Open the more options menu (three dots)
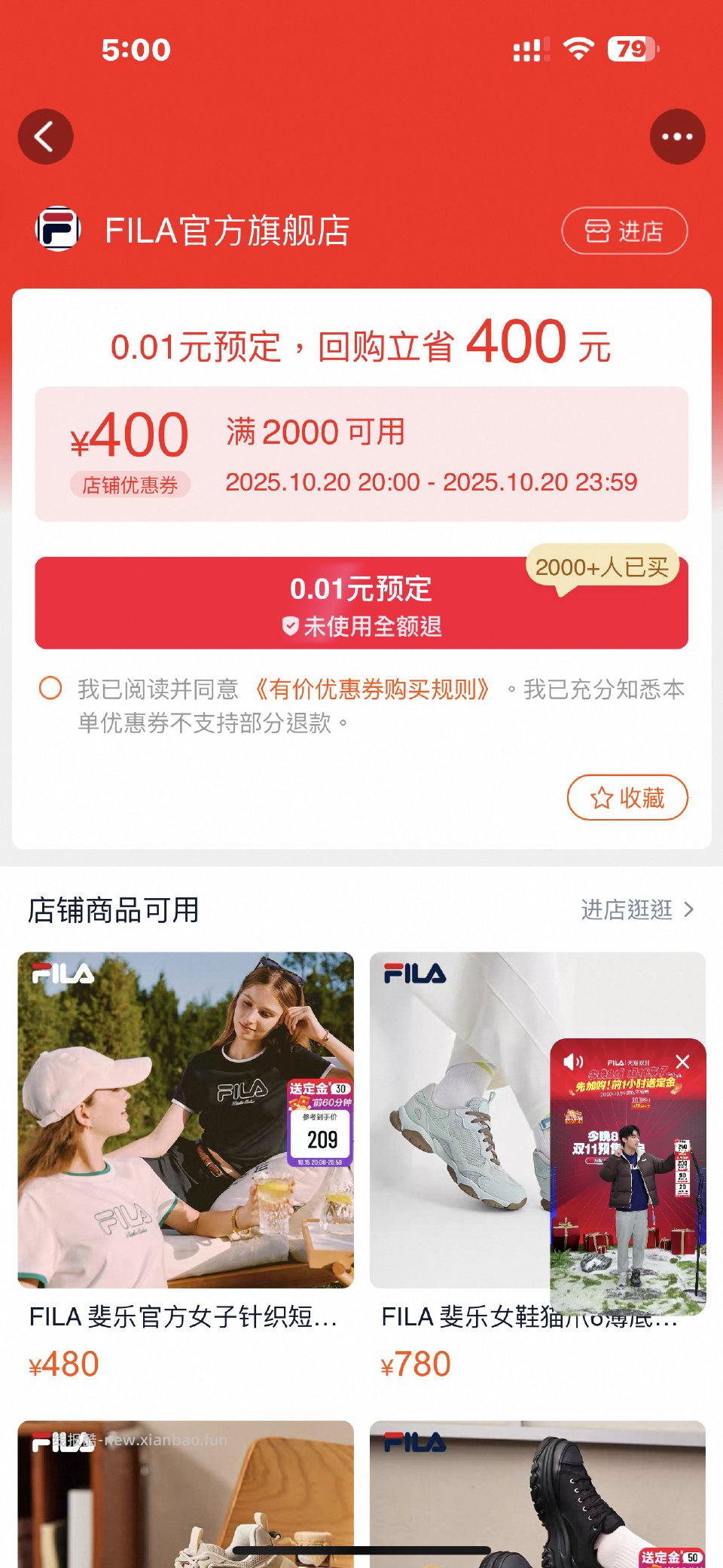The image size is (723, 1568). (677, 136)
